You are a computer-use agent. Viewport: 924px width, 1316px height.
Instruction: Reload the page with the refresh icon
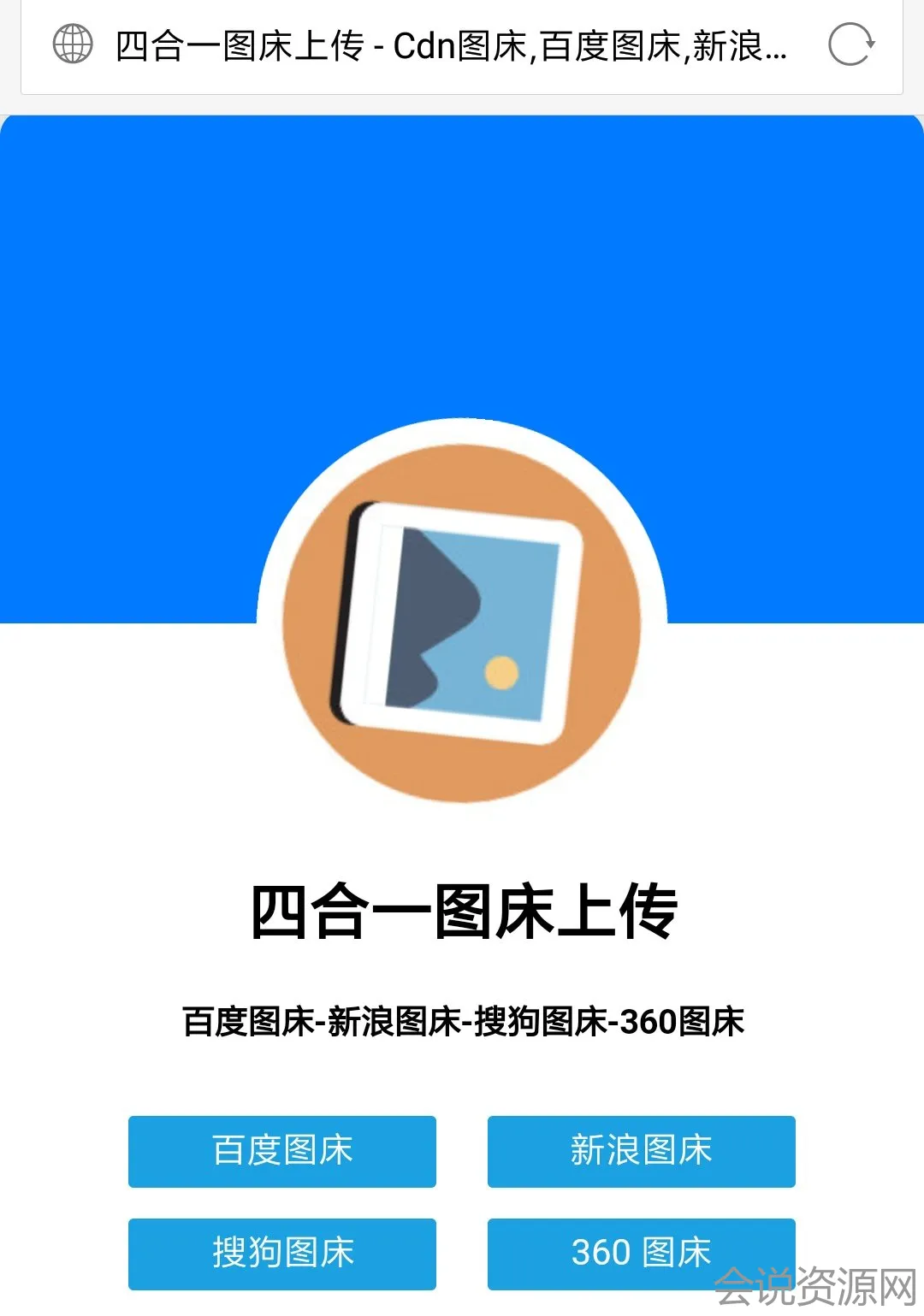click(x=850, y=44)
